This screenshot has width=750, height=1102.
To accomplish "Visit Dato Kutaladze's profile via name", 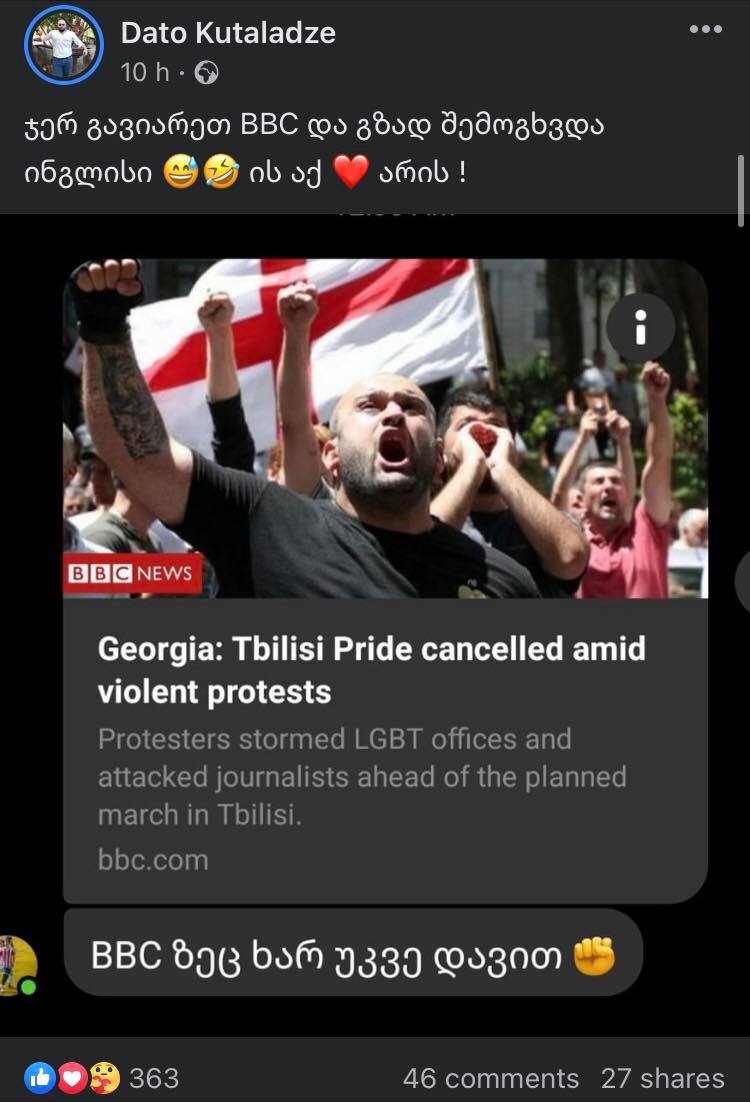I will coord(228,33).
